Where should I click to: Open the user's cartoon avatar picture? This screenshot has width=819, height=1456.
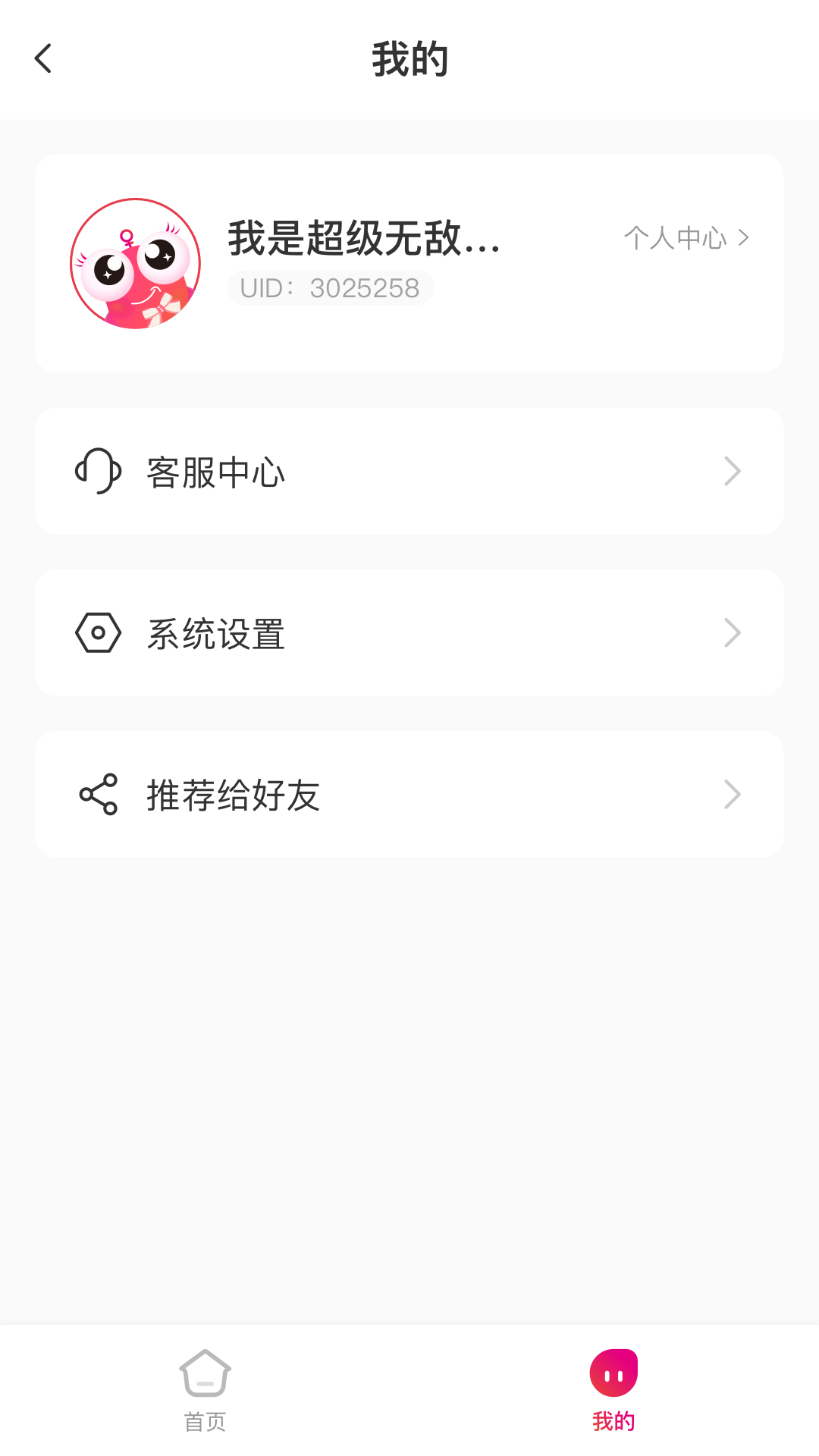tap(136, 263)
